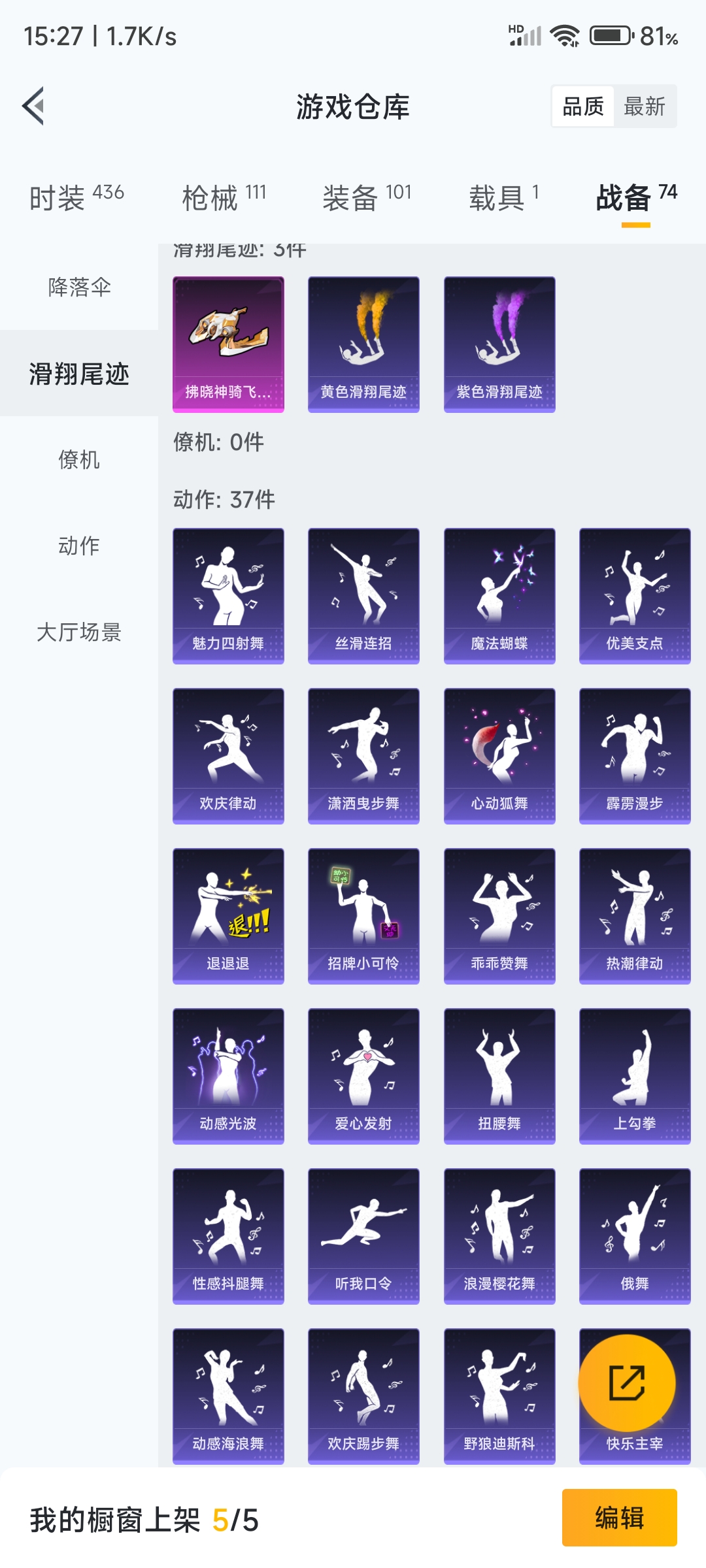The width and height of the screenshot is (706, 1568).
Task: Jump to the 僚机 section
Action: tap(79, 459)
